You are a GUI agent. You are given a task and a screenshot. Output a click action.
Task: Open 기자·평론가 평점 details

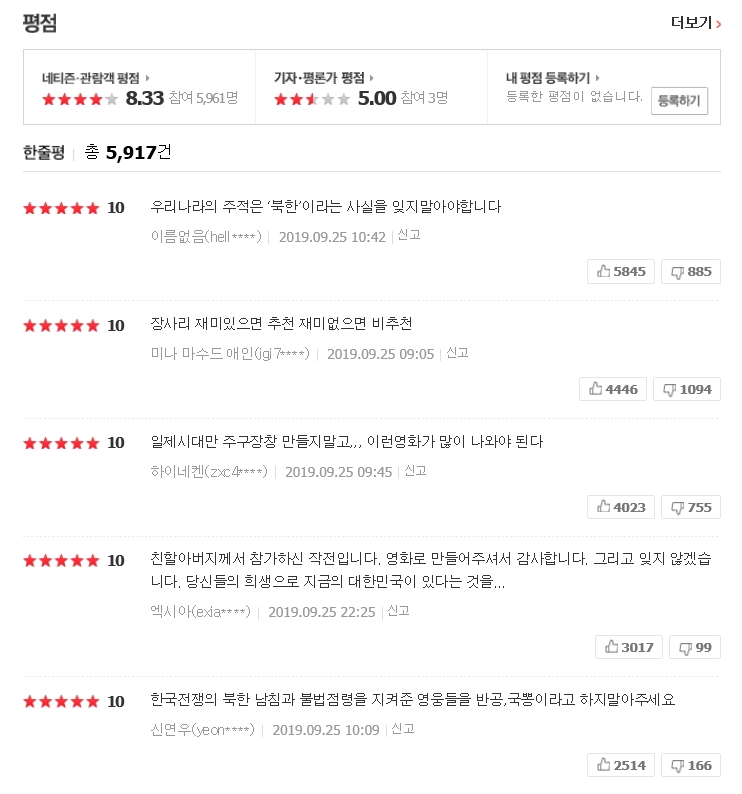coord(324,77)
